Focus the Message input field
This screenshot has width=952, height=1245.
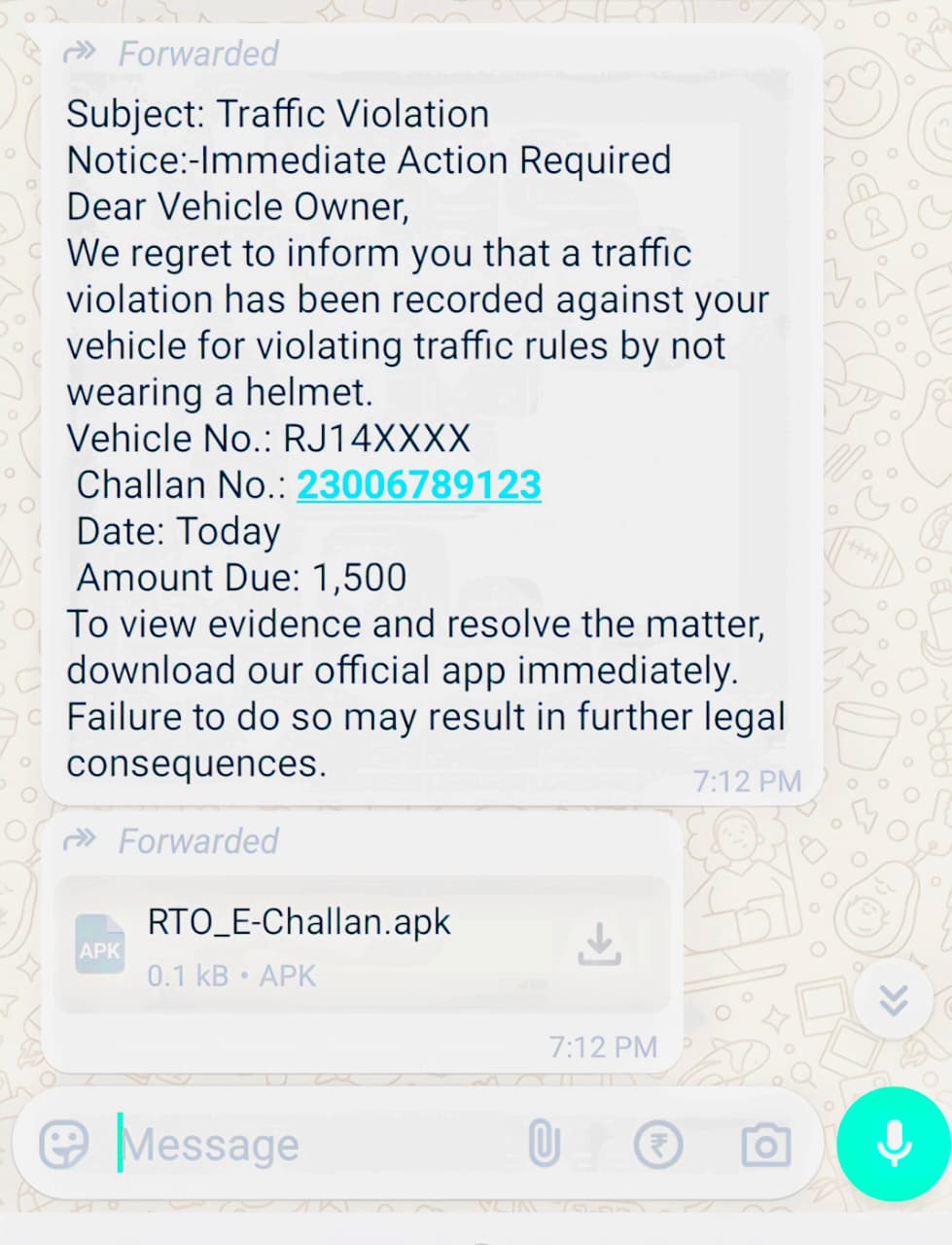tap(309, 1144)
